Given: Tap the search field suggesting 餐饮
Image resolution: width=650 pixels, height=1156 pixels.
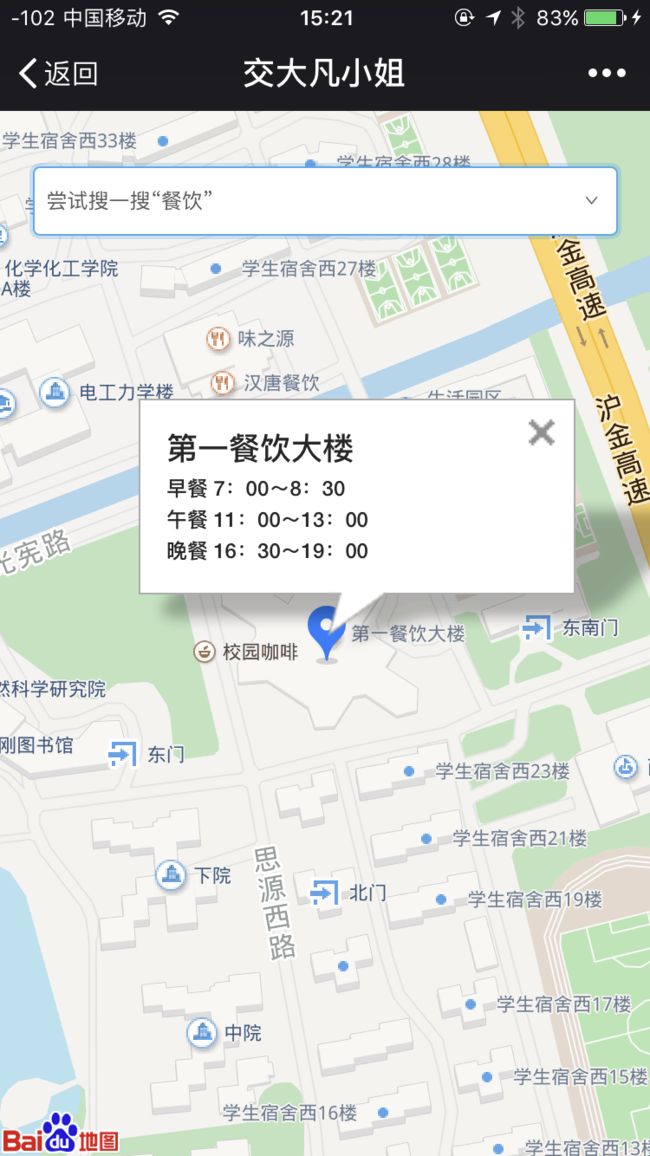Looking at the screenshot, I should (325, 201).
